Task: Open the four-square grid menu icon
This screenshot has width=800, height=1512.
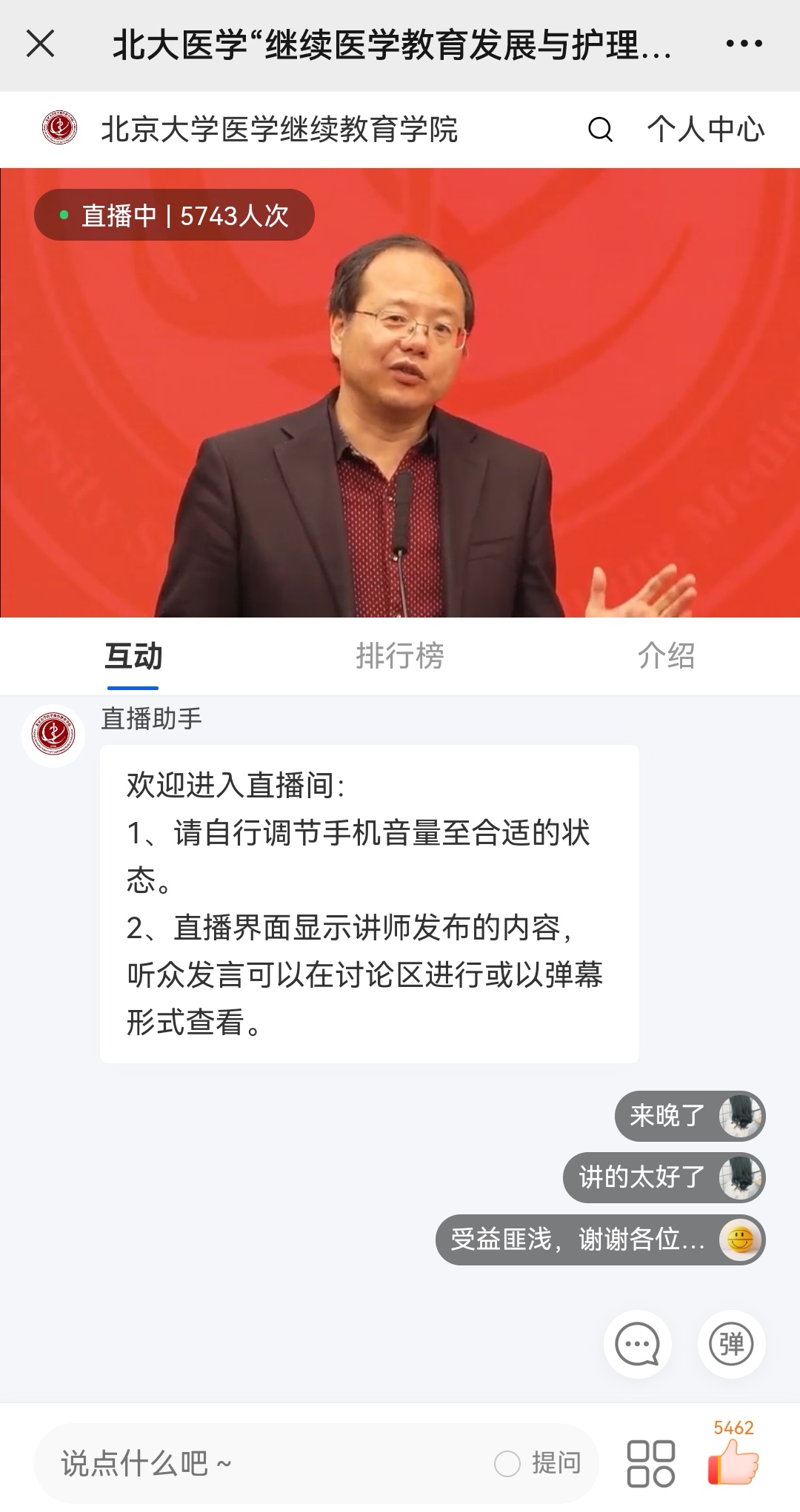Action: [650, 1463]
